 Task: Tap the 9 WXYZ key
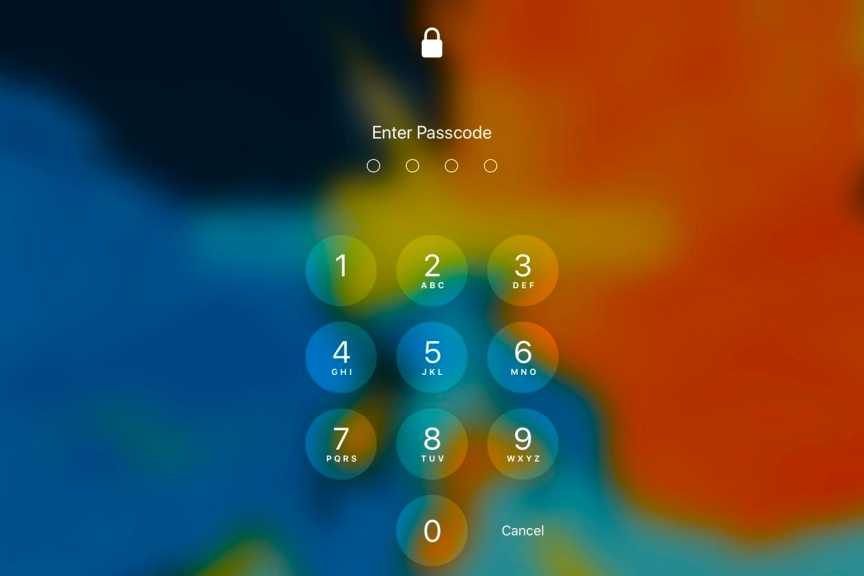(523, 444)
